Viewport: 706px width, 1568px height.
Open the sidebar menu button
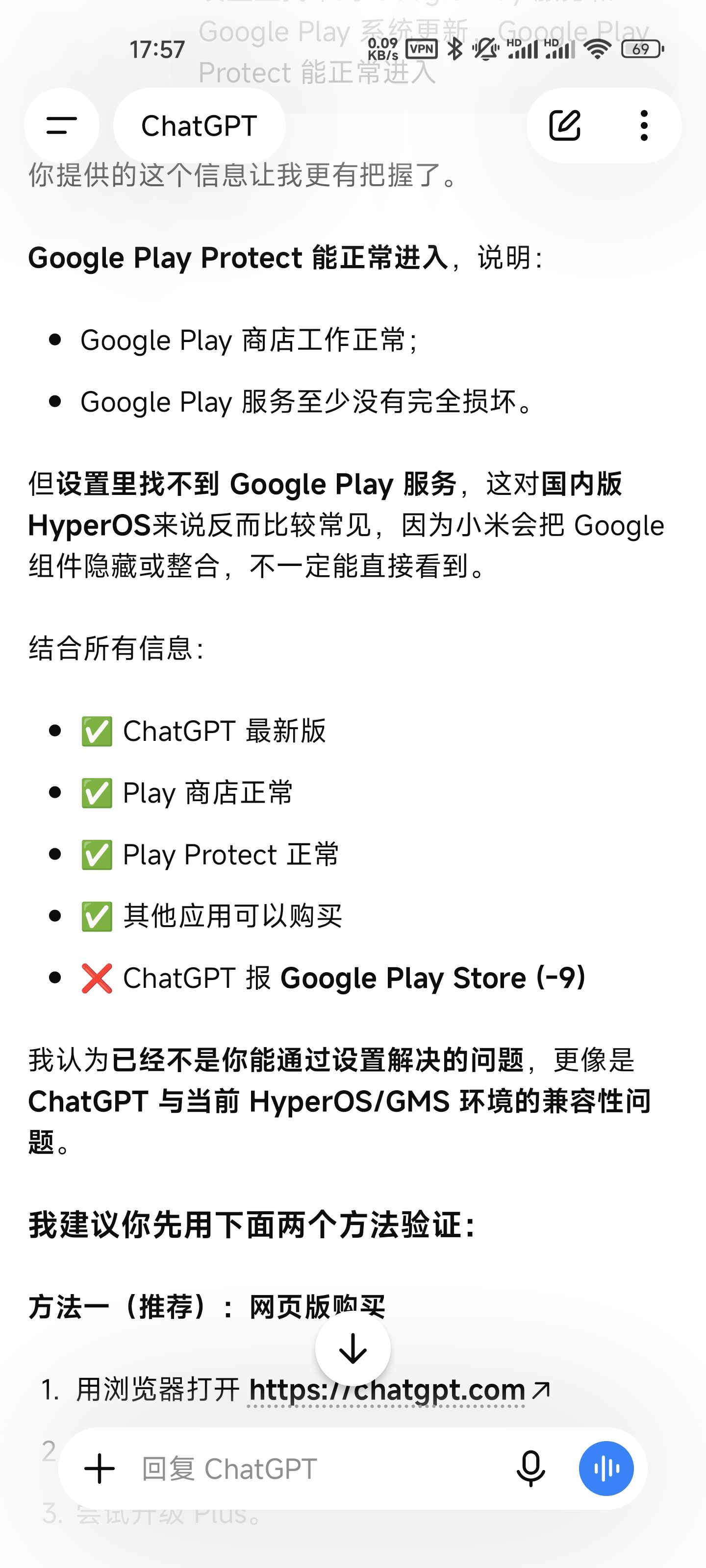(61, 125)
